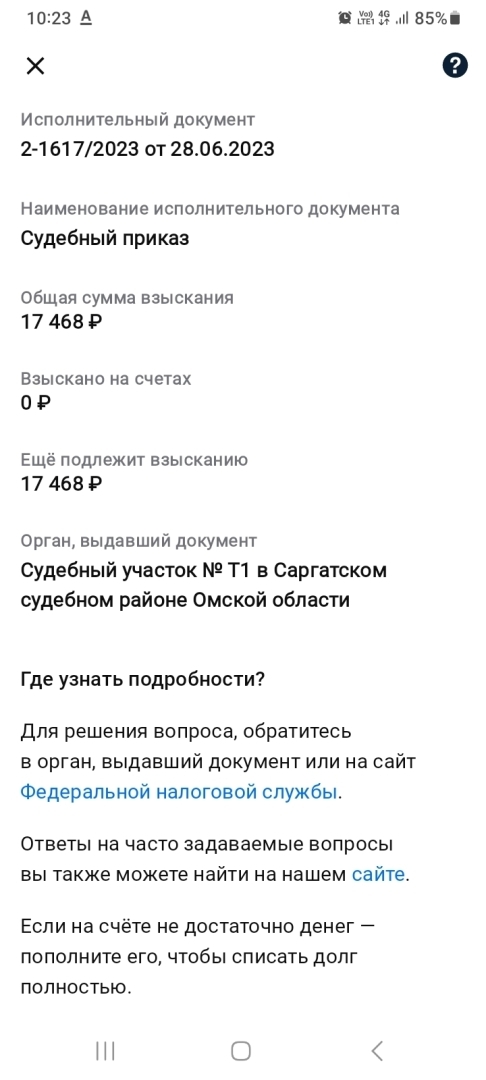The height and width of the screenshot is (1080, 486).
Task: Follow the сайте link for FAQ answers
Action: (x=378, y=875)
